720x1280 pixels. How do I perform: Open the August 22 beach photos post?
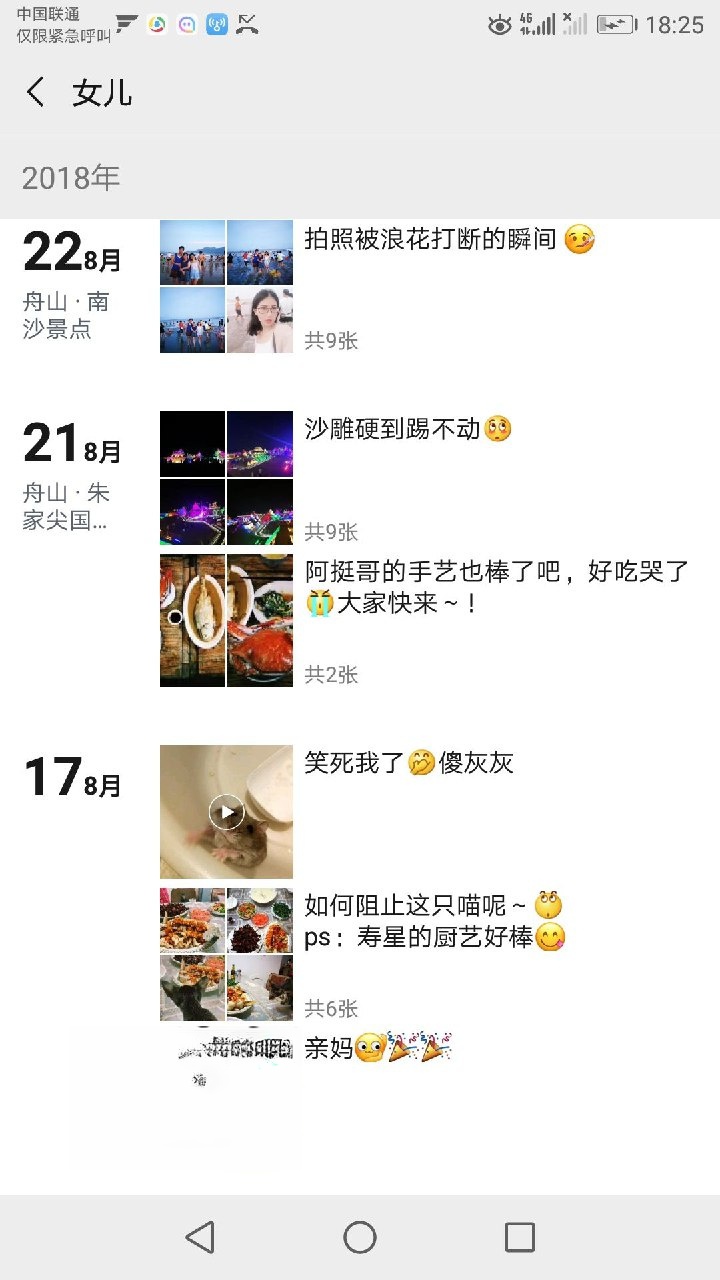click(226, 286)
